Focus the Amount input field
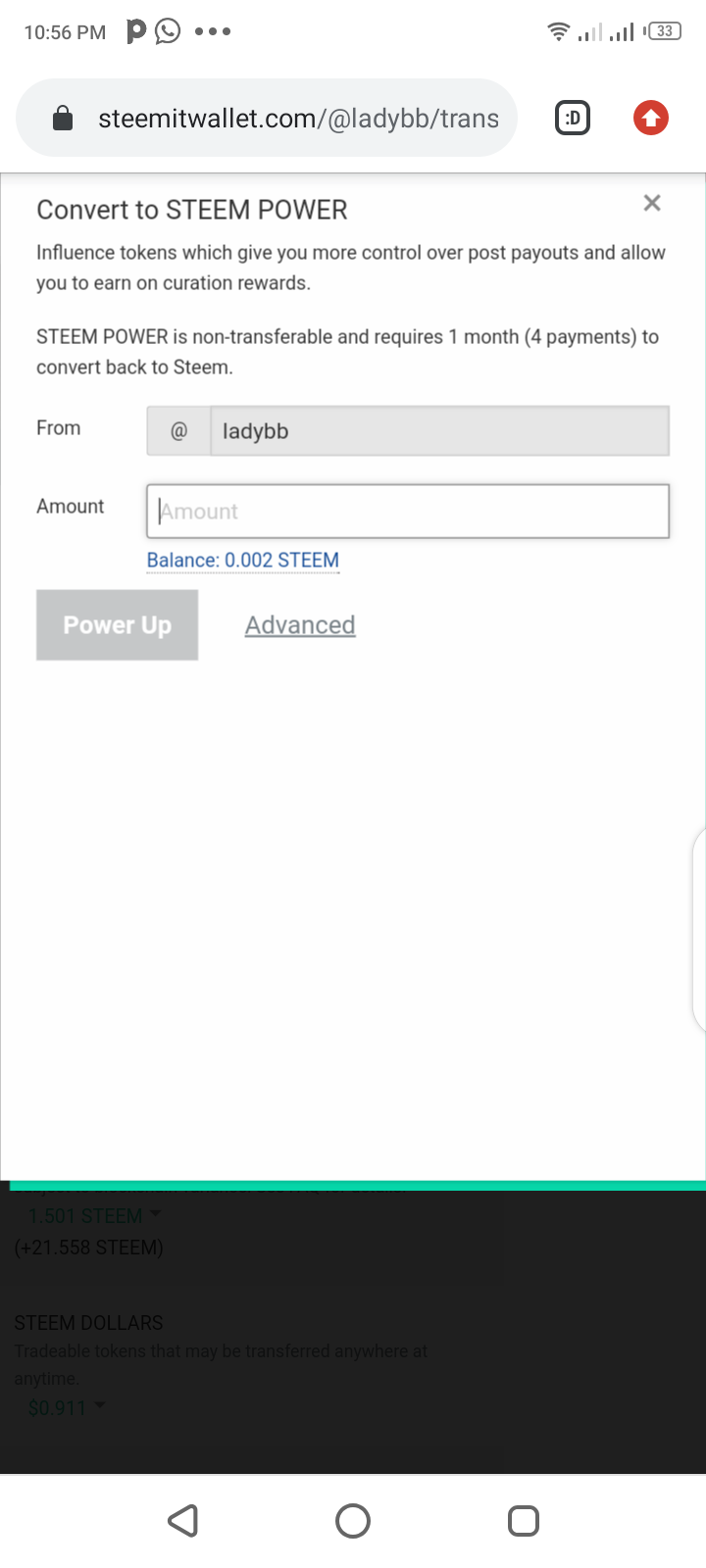The image size is (706, 1568). [x=408, y=511]
